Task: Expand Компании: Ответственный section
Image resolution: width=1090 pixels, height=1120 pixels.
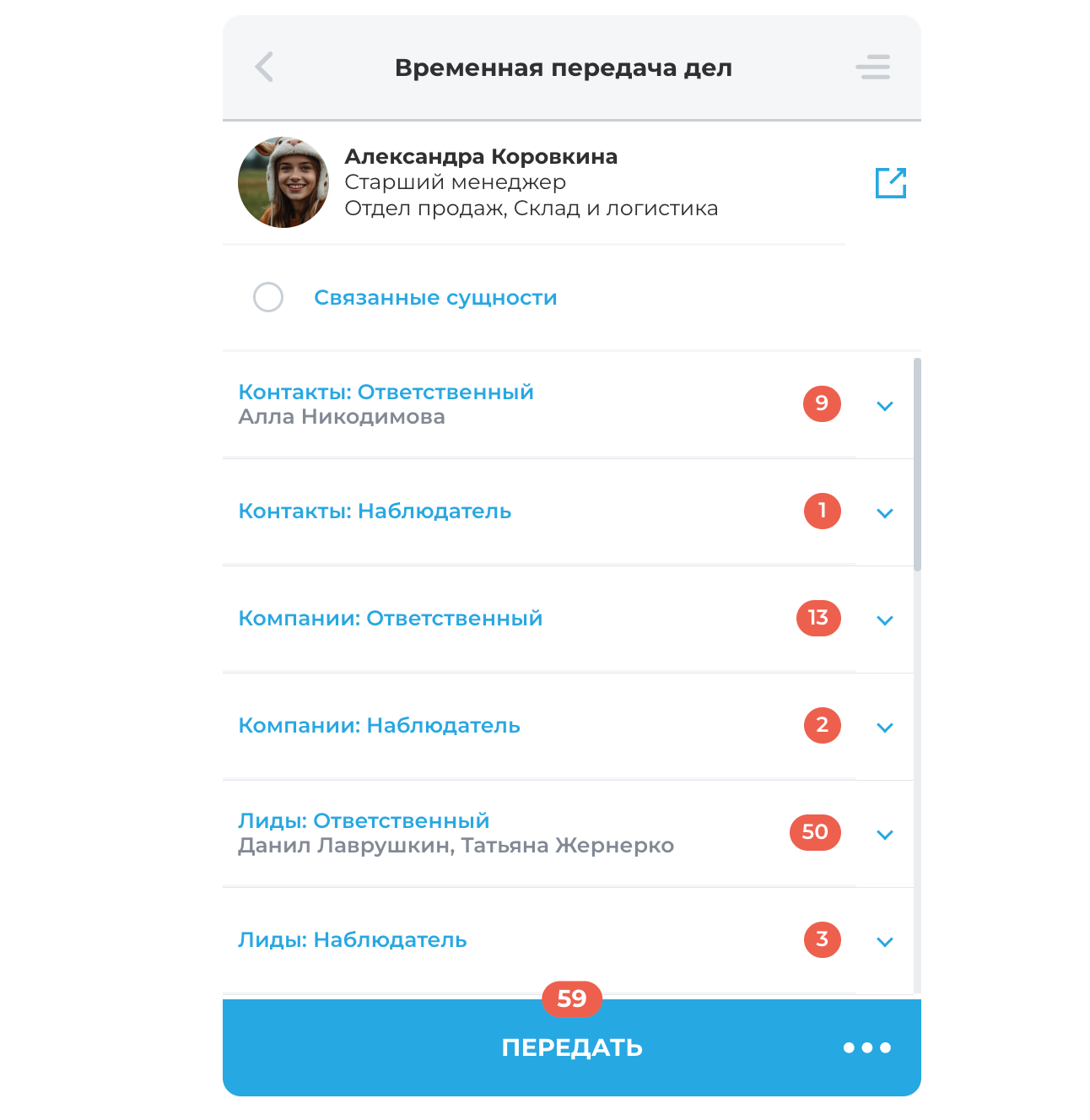Action: [884, 620]
